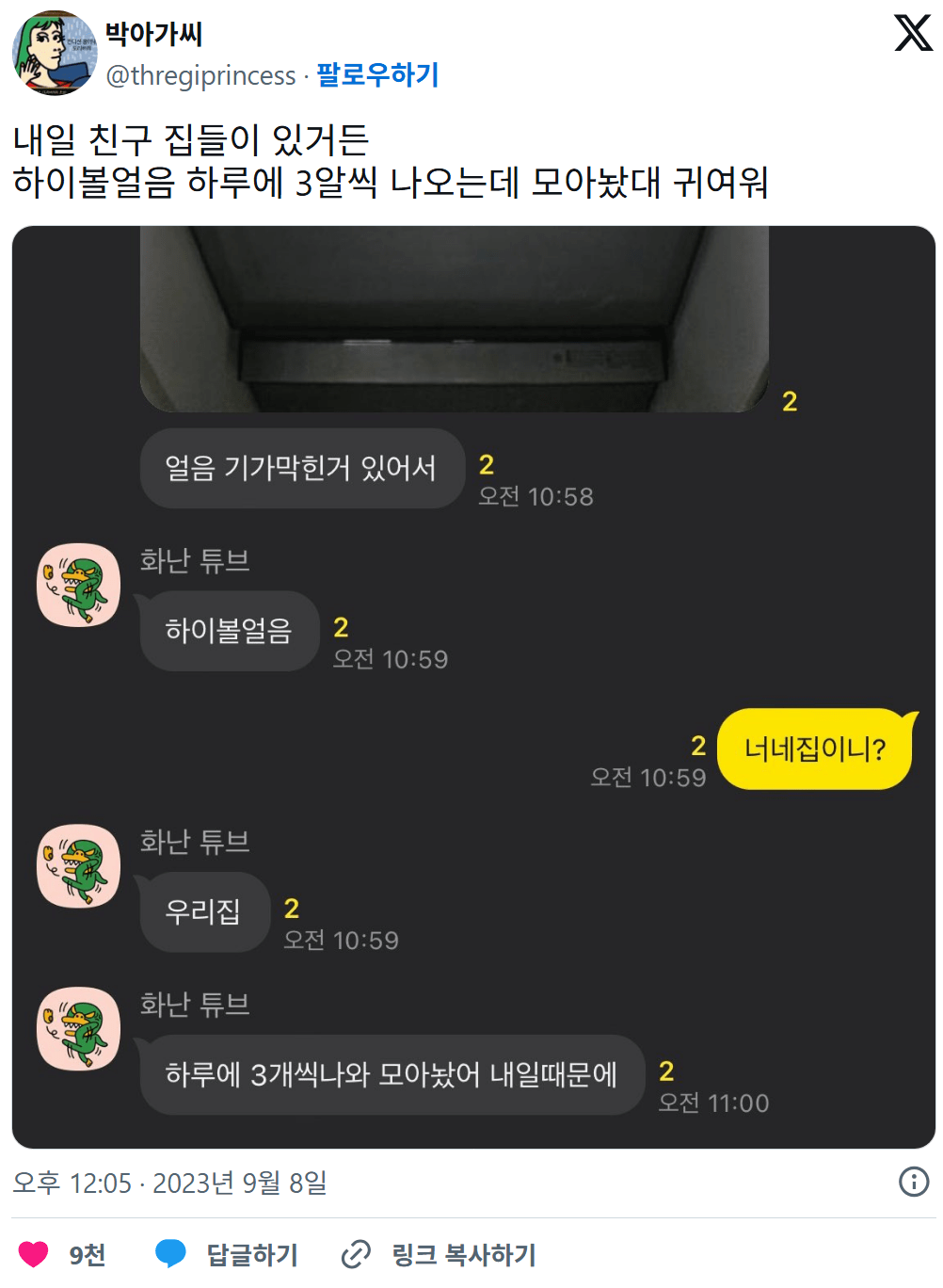The height and width of the screenshot is (1288, 943).
Task: Click 화난 튜브's avatar next to 우리집 message
Action: click(x=78, y=866)
